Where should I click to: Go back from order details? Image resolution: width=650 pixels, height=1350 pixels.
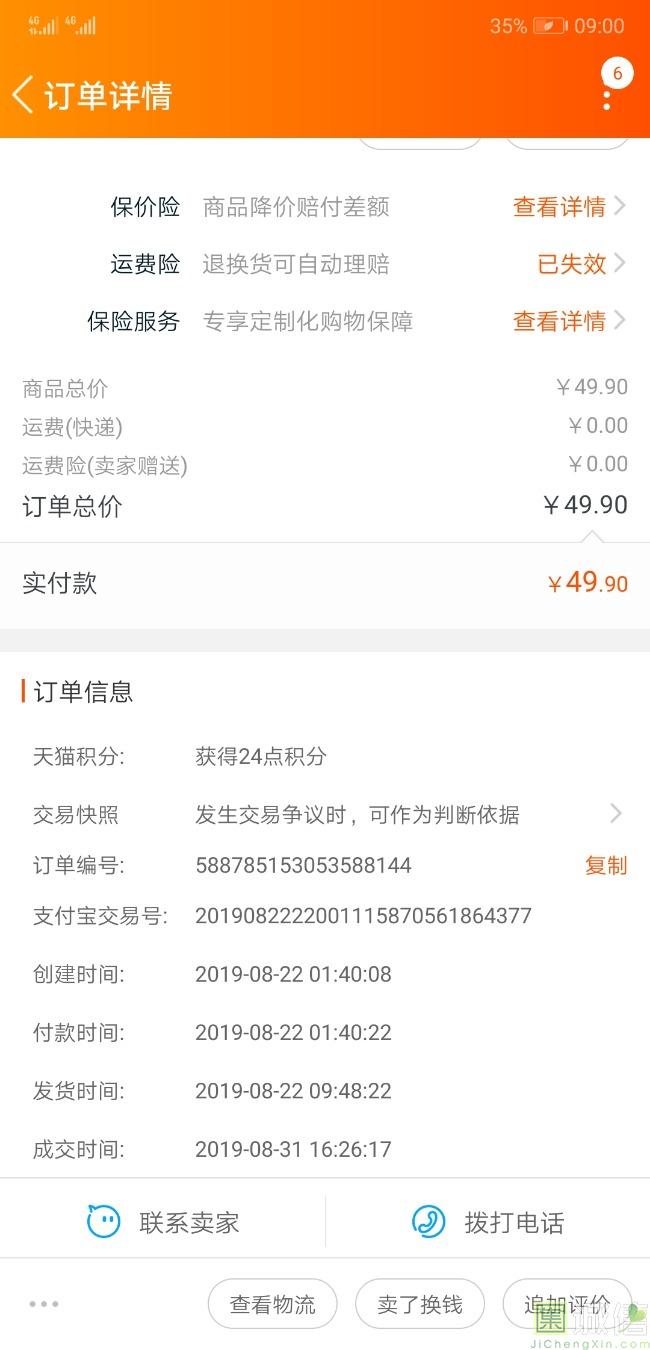[23, 95]
